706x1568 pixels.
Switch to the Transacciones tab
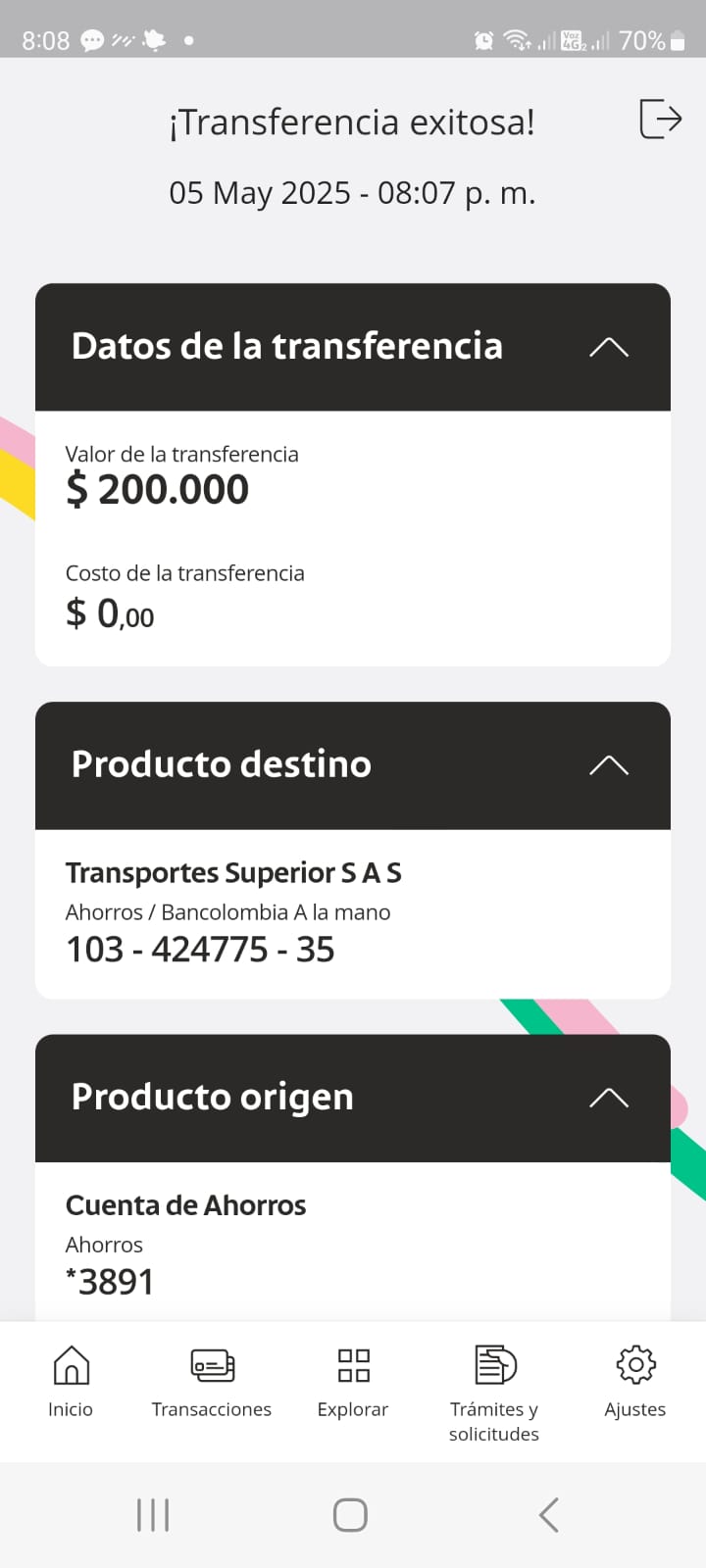pyautogui.click(x=212, y=1382)
